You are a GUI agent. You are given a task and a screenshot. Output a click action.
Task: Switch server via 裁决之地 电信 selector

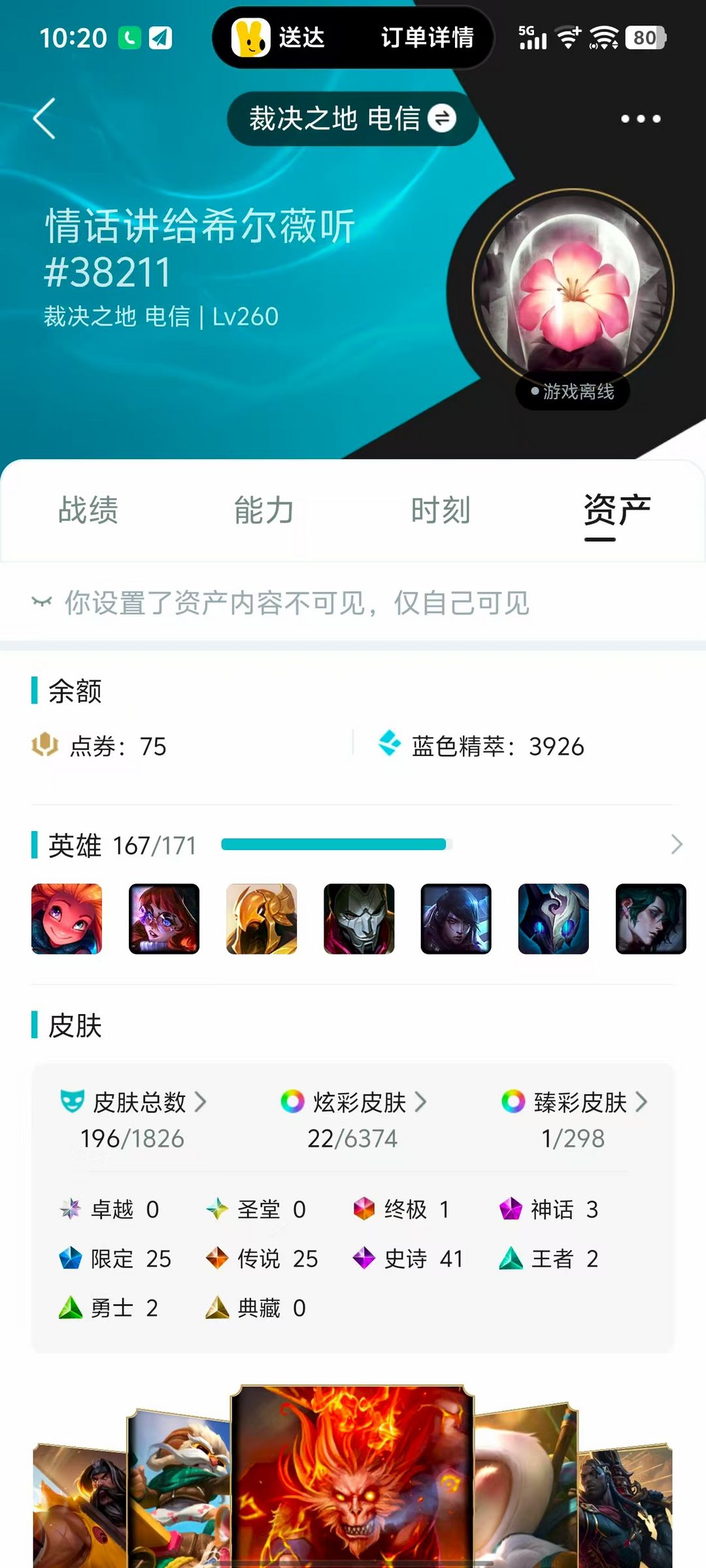pyautogui.click(x=352, y=119)
